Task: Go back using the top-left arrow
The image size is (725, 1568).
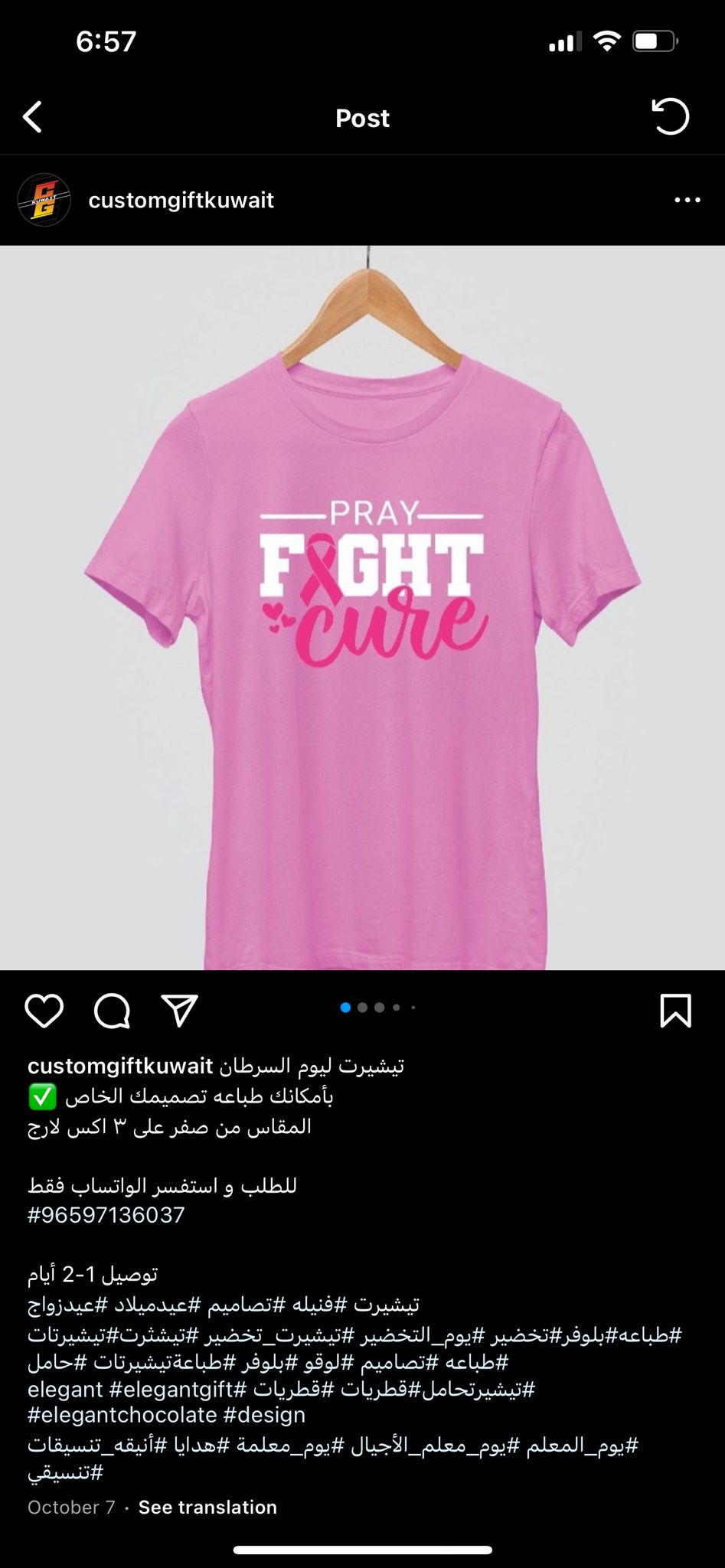Action: point(33,118)
